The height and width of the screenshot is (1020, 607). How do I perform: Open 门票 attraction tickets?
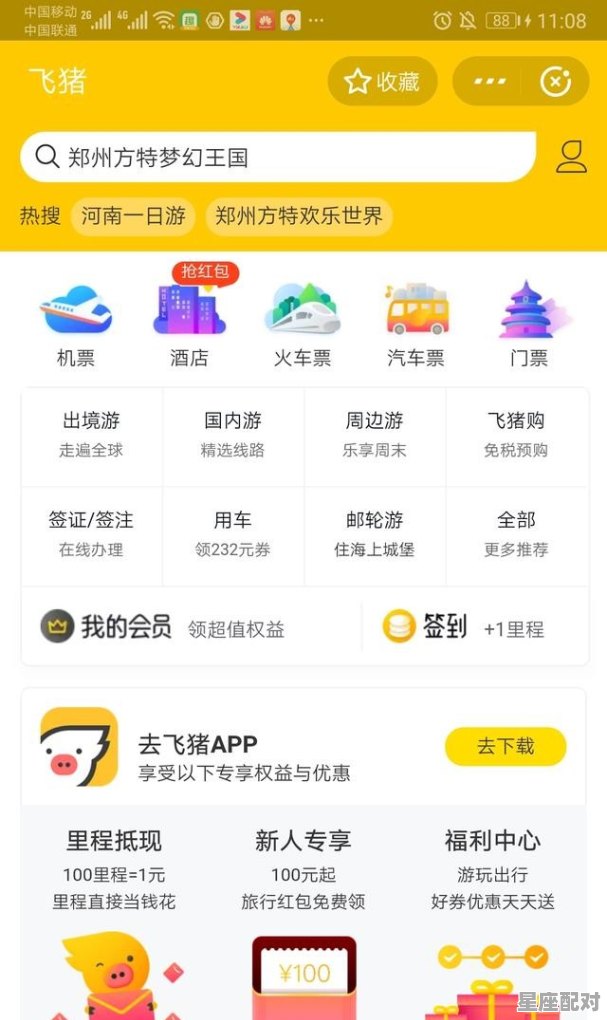pos(530,323)
